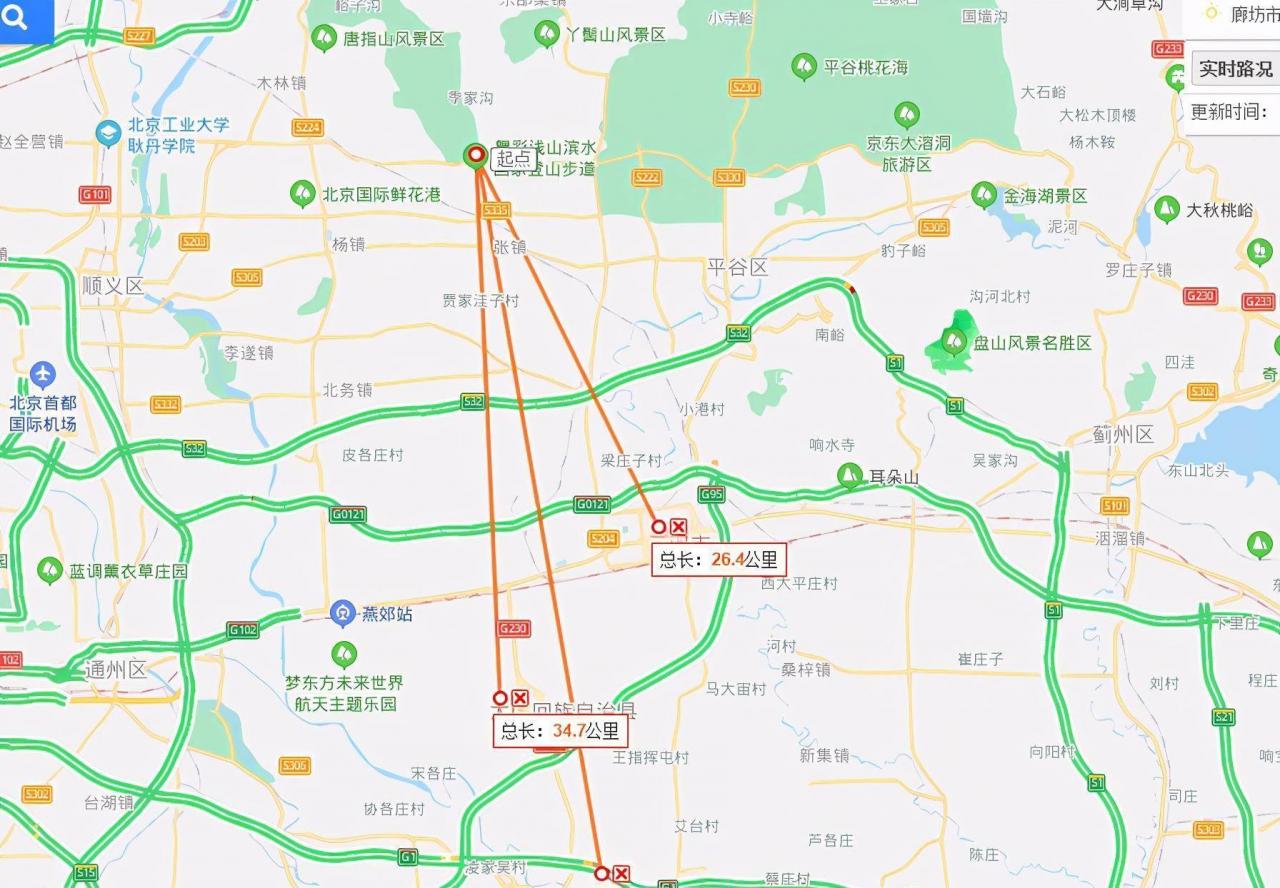Close the bottom-most measurement endpoint
This screenshot has width=1280, height=888.
click(621, 874)
